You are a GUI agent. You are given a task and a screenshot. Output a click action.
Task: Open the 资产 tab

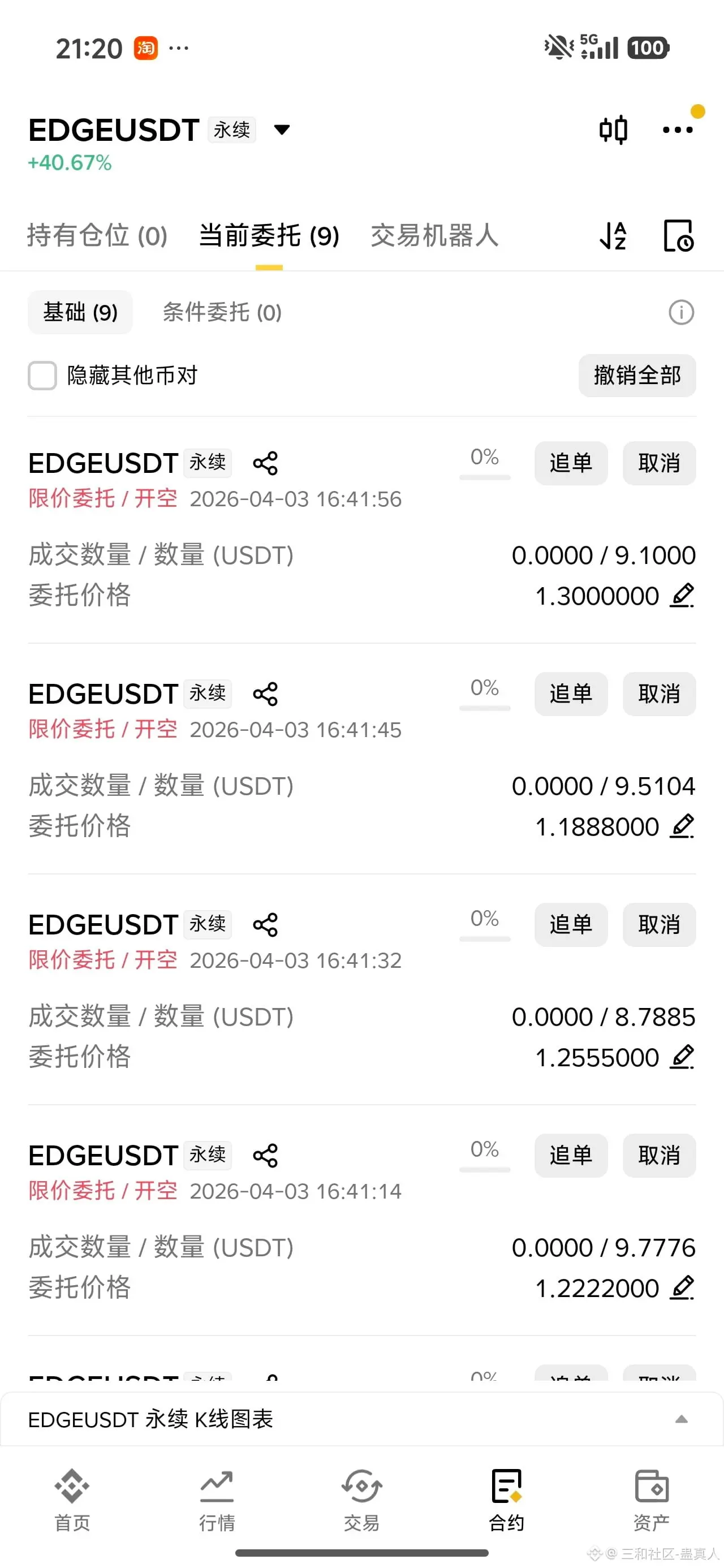[x=652, y=1498]
